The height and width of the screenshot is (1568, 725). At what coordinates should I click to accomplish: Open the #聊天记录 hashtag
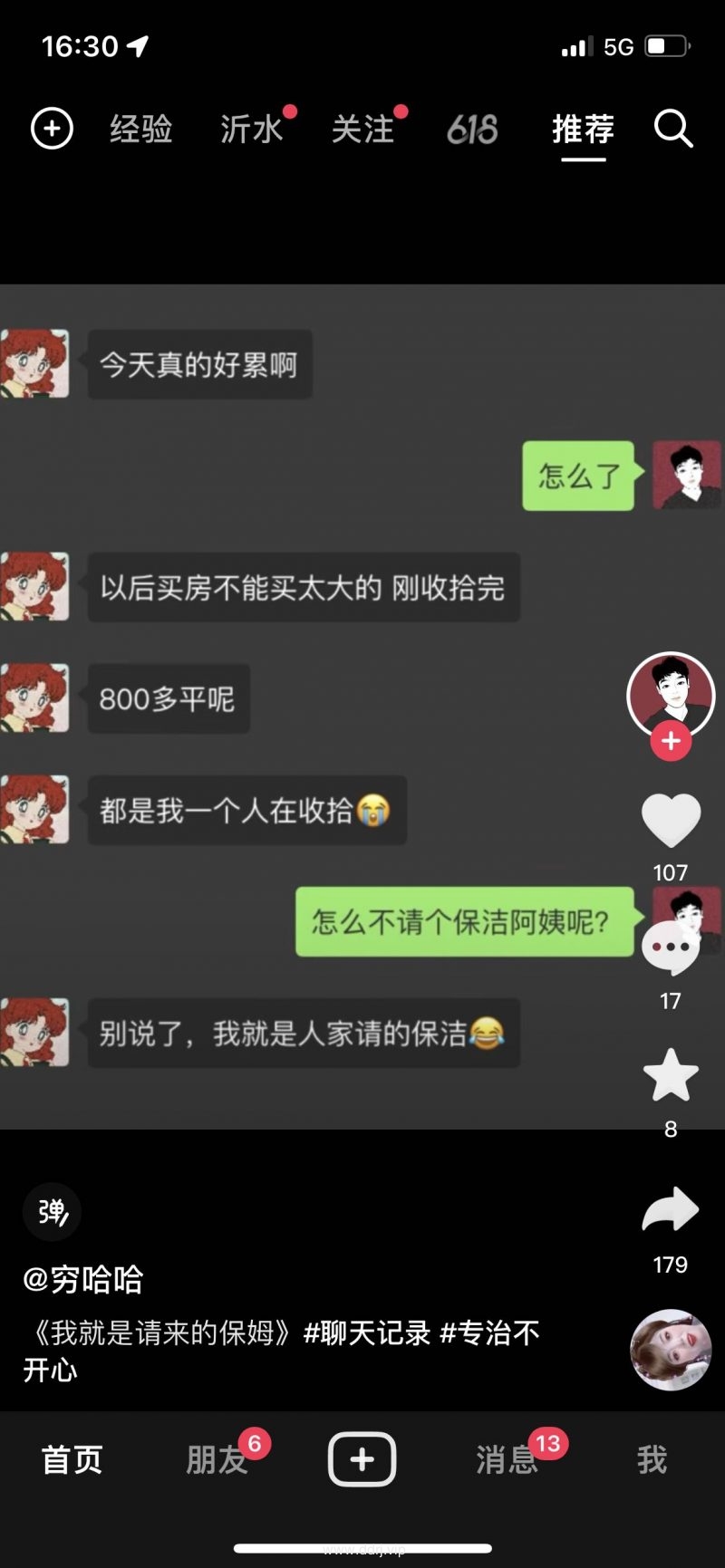[366, 1333]
